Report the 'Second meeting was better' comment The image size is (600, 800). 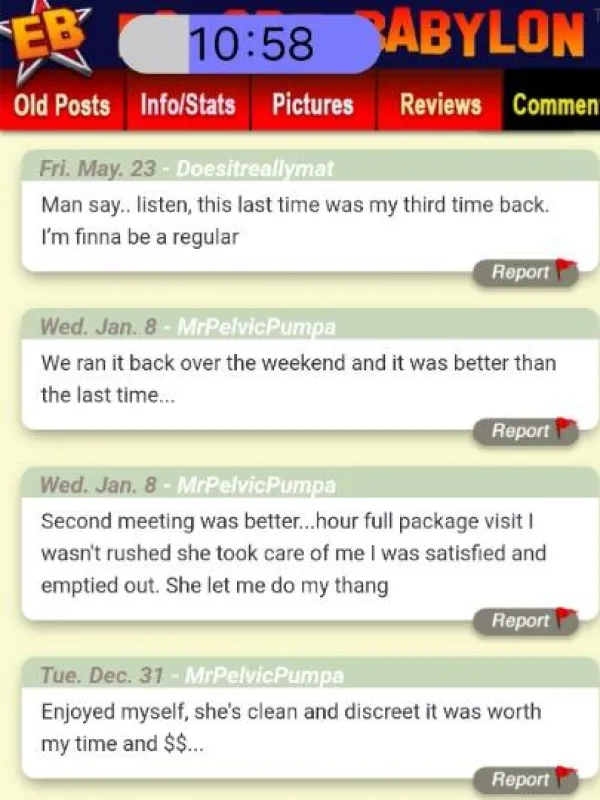point(526,621)
